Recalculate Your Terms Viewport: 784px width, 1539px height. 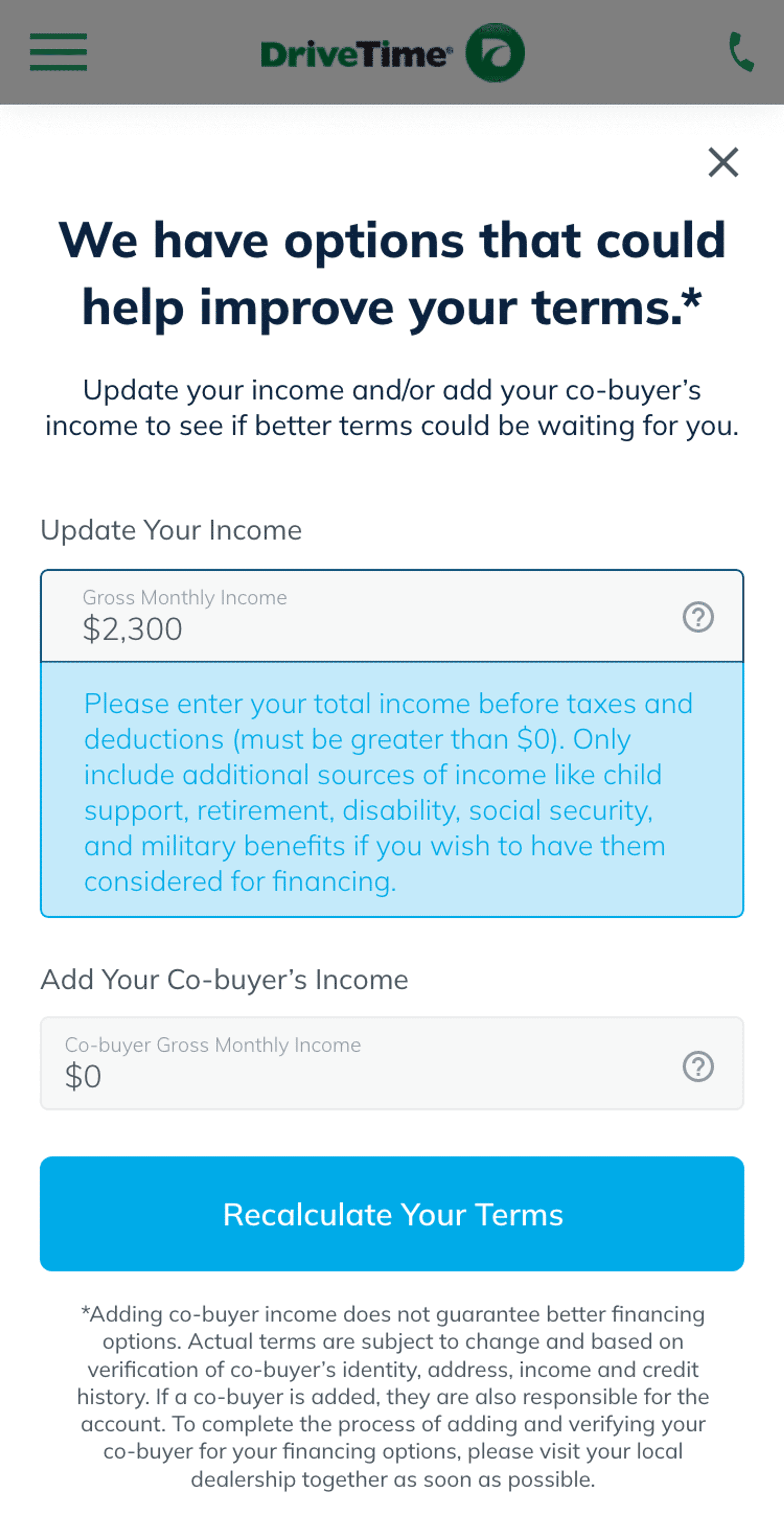click(392, 1214)
